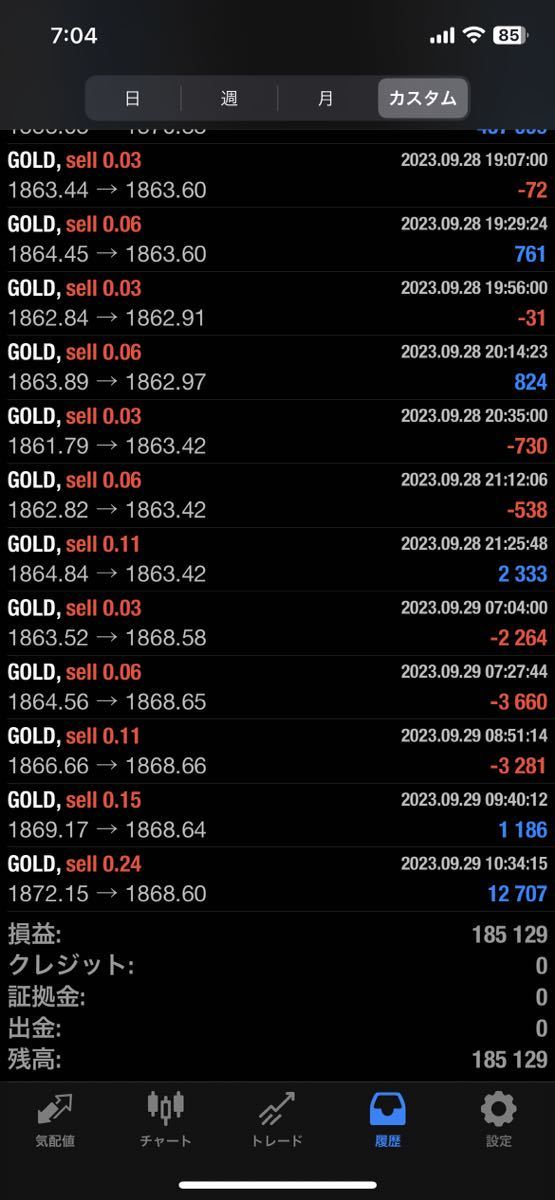Switch to the 日 period filter

[133, 98]
